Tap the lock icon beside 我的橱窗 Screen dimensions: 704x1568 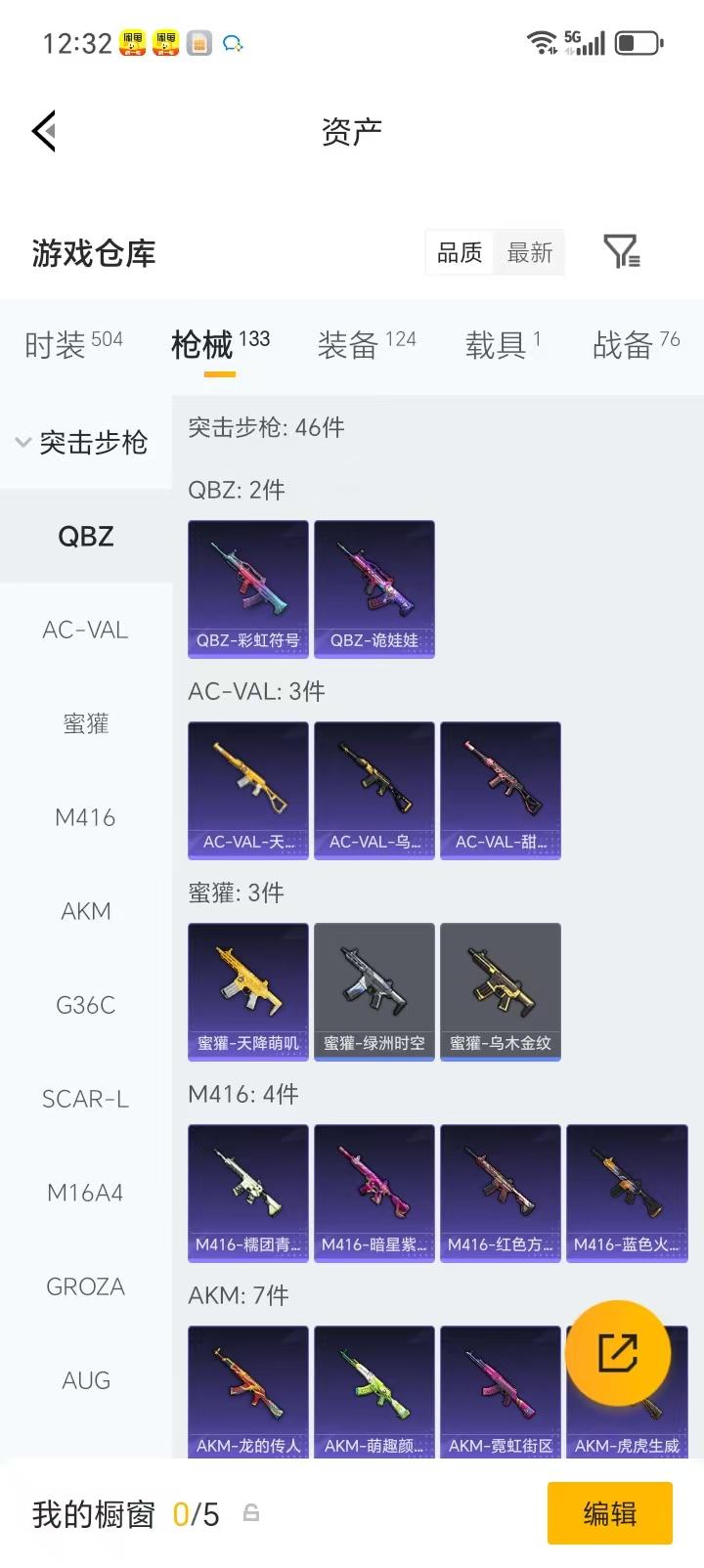[x=252, y=1512]
